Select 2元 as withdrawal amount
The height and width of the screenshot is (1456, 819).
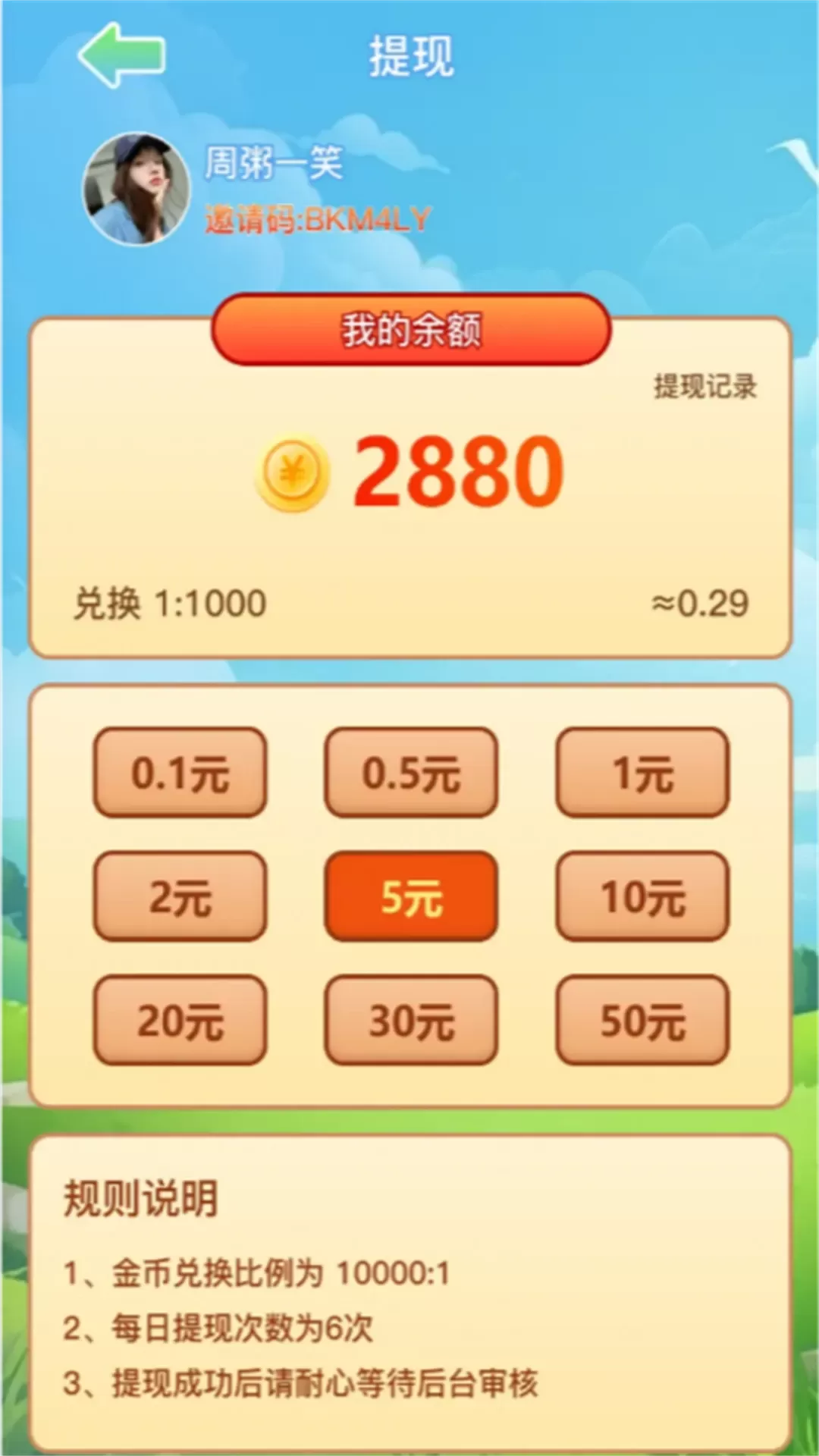click(180, 896)
